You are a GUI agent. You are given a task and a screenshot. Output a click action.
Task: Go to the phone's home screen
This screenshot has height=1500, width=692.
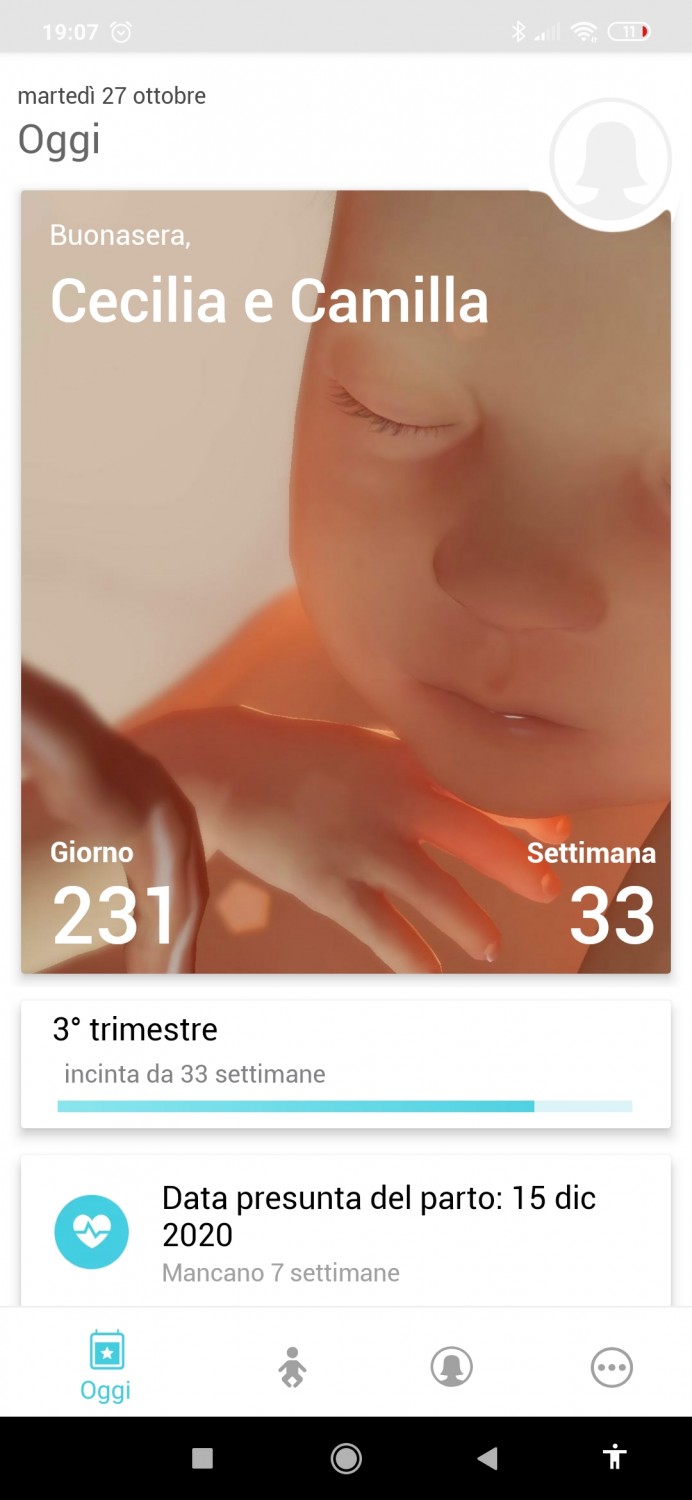(346, 1458)
